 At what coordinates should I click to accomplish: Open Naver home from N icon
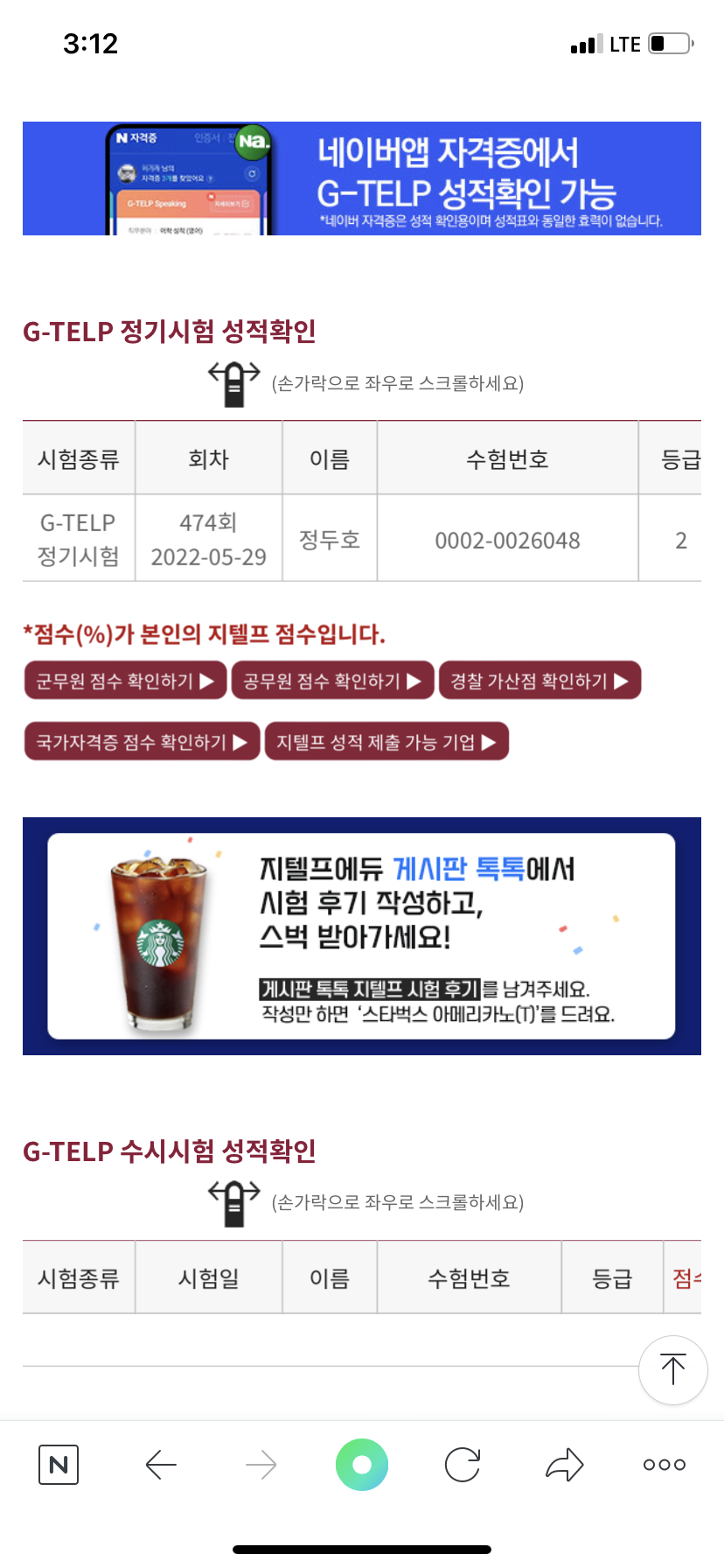pyautogui.click(x=59, y=1465)
